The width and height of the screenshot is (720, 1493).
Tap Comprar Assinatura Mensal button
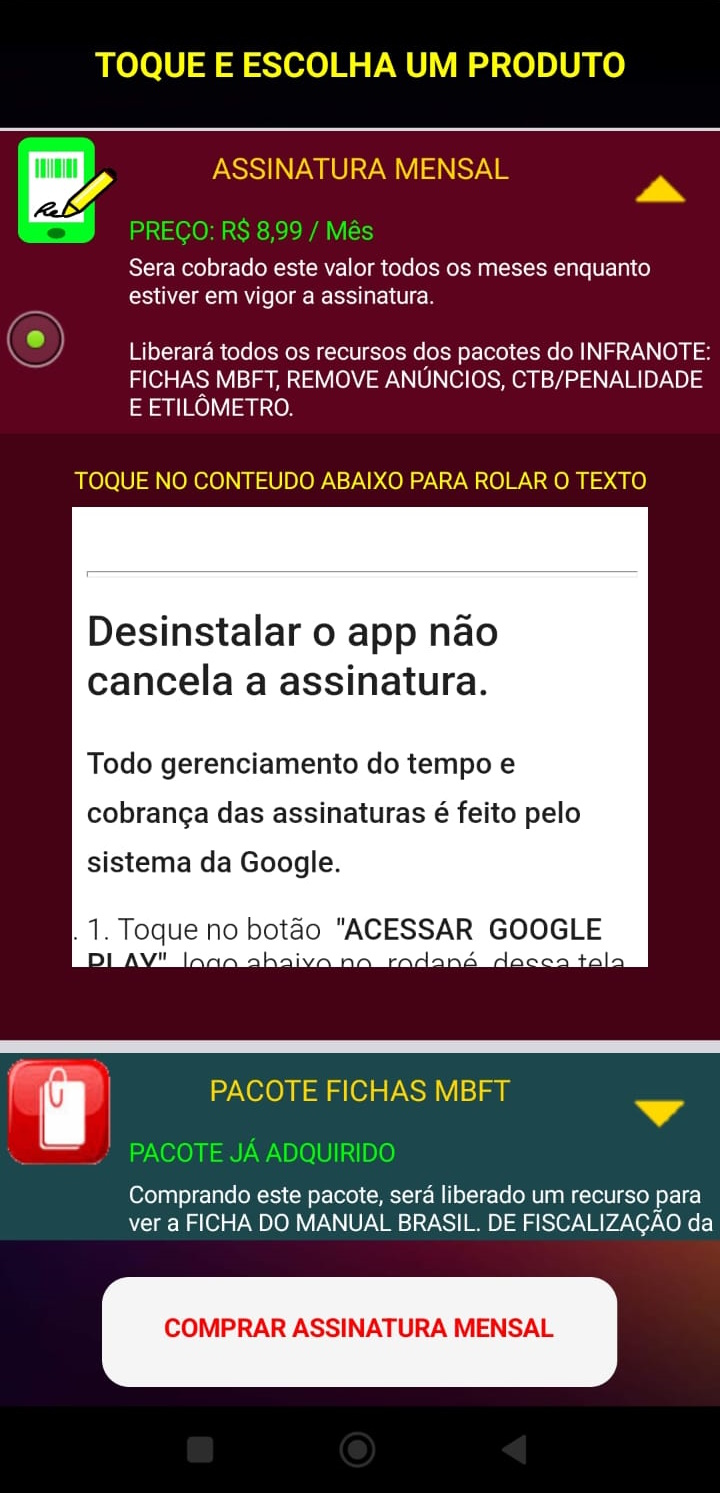point(359,1330)
